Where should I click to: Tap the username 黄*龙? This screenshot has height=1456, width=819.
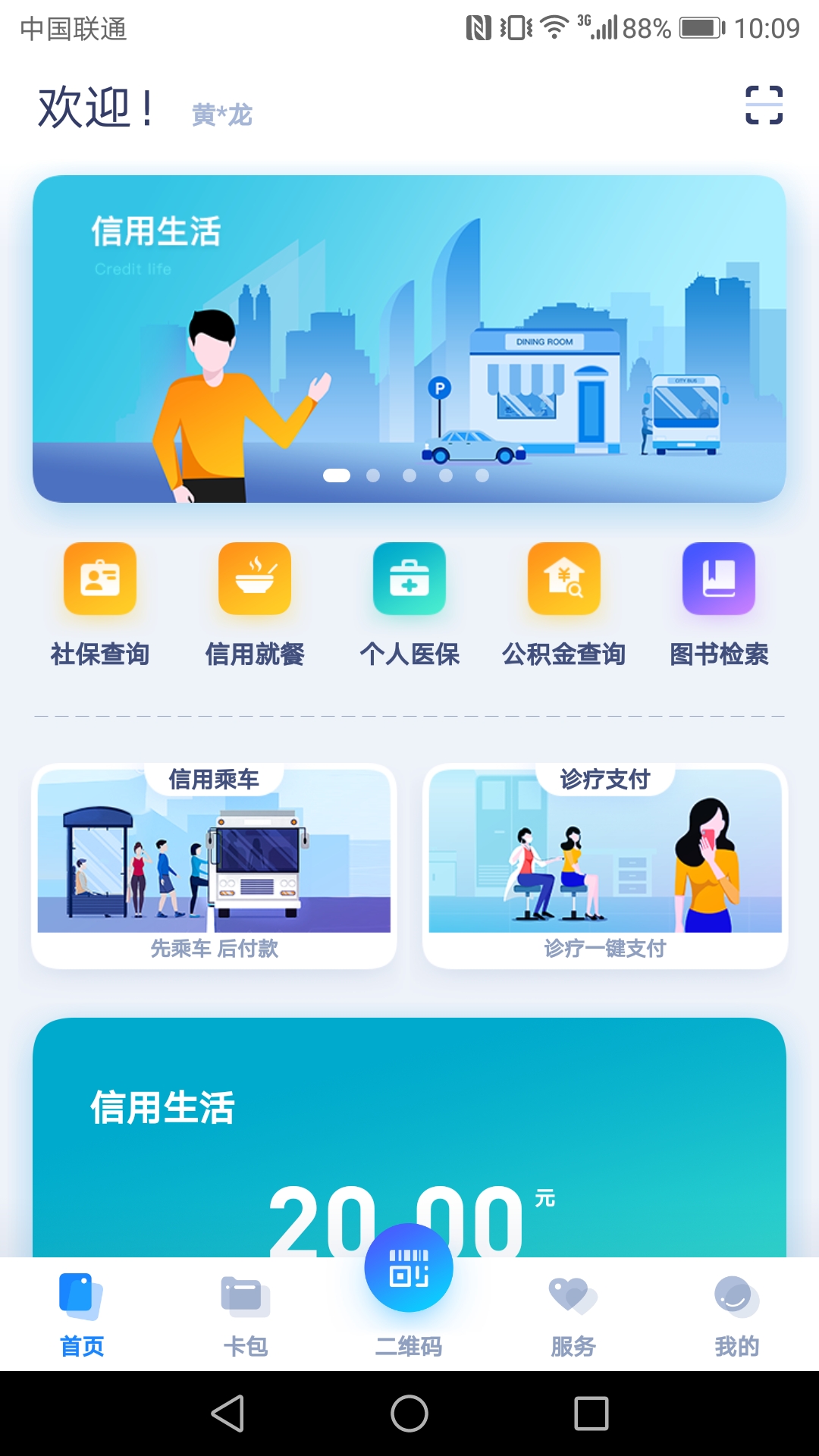click(x=222, y=115)
